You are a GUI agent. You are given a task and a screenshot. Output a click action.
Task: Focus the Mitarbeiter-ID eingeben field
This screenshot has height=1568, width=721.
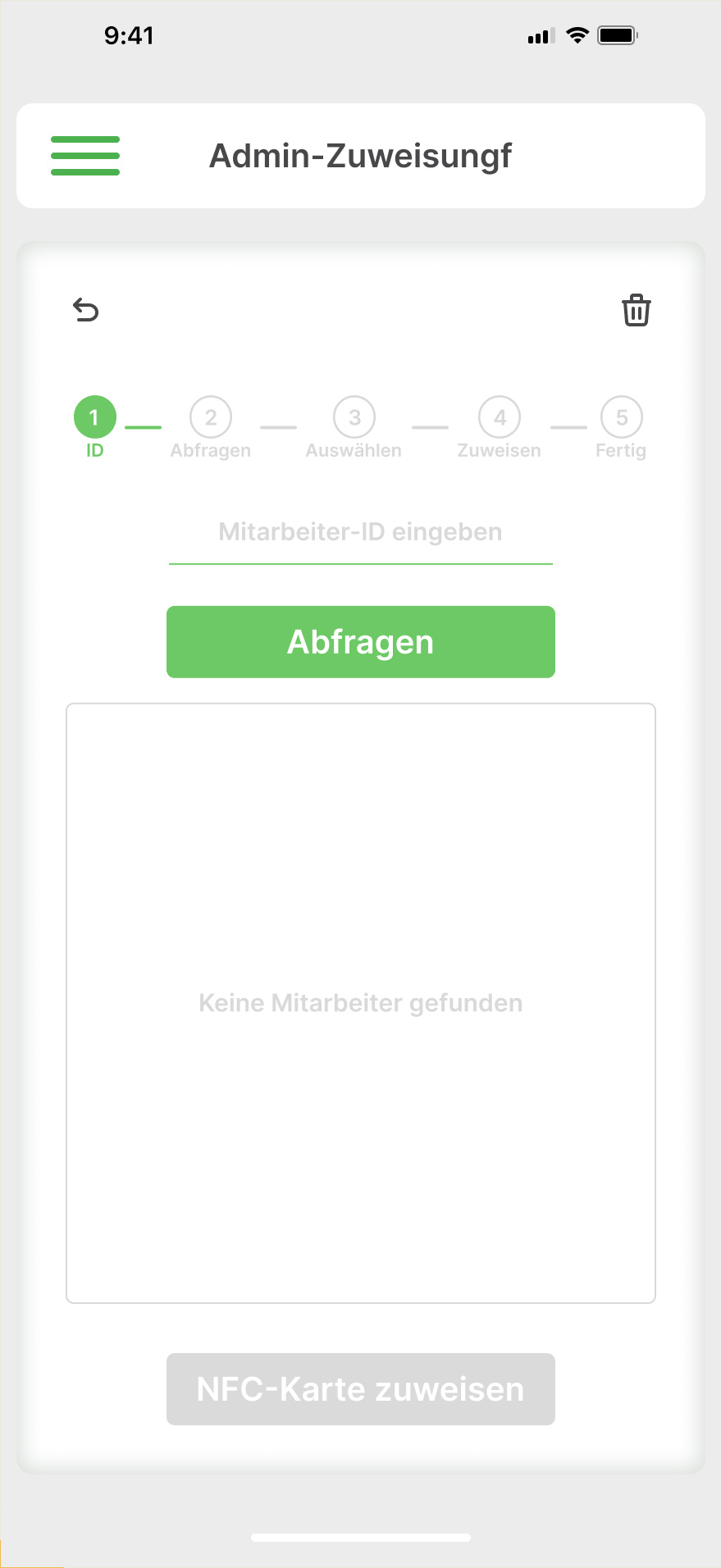360,533
